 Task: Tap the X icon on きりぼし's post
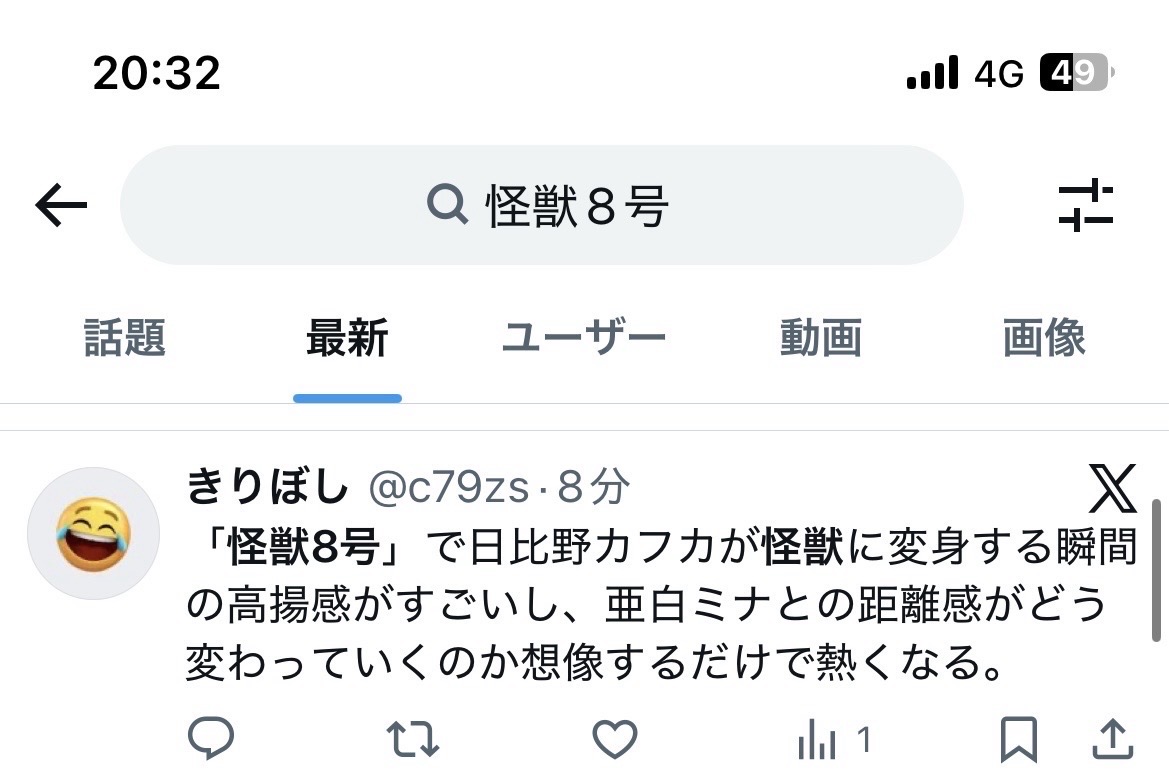(1112, 490)
